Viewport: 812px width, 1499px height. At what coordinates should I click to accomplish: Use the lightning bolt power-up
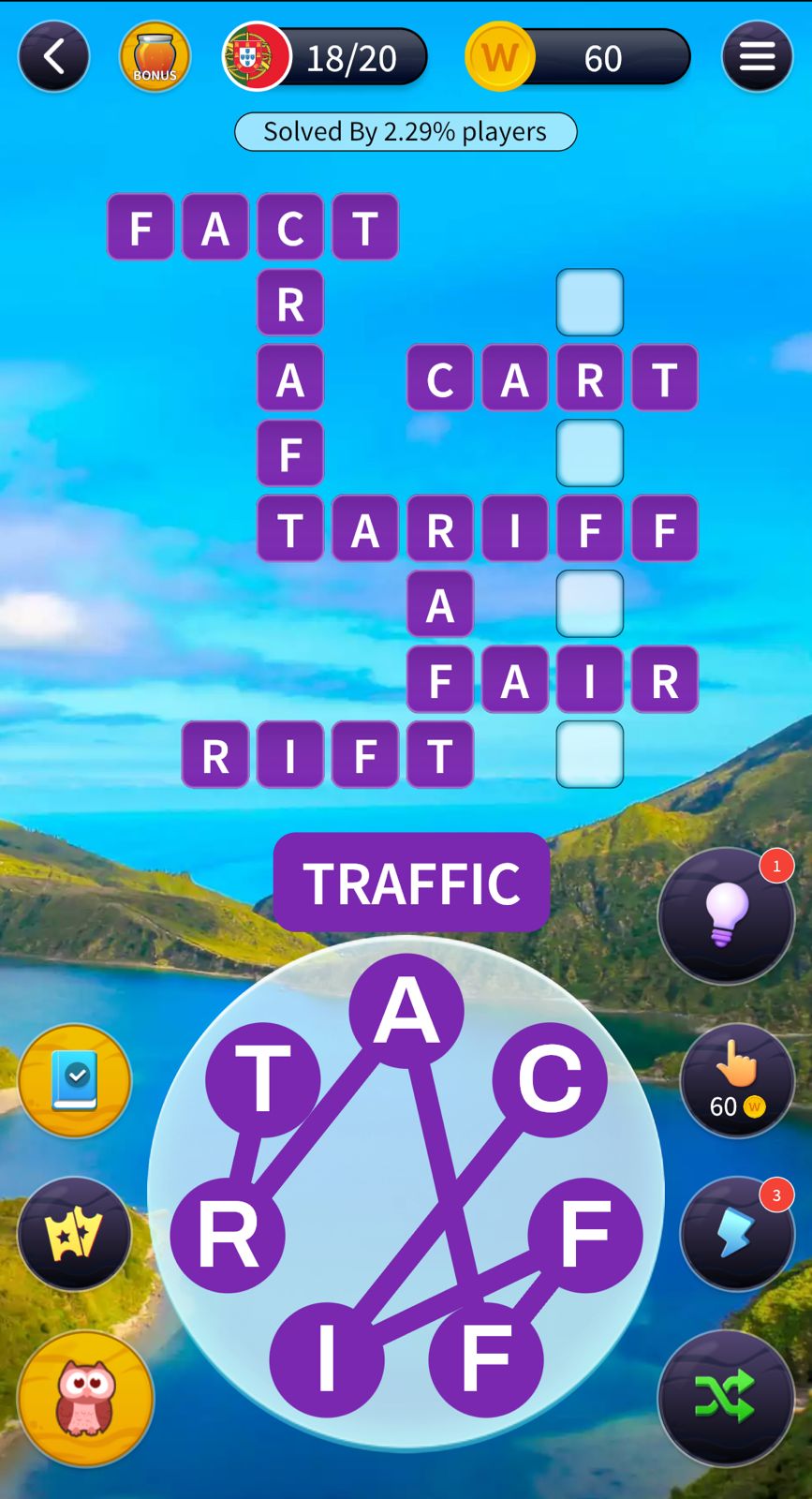pyautogui.click(x=737, y=1234)
